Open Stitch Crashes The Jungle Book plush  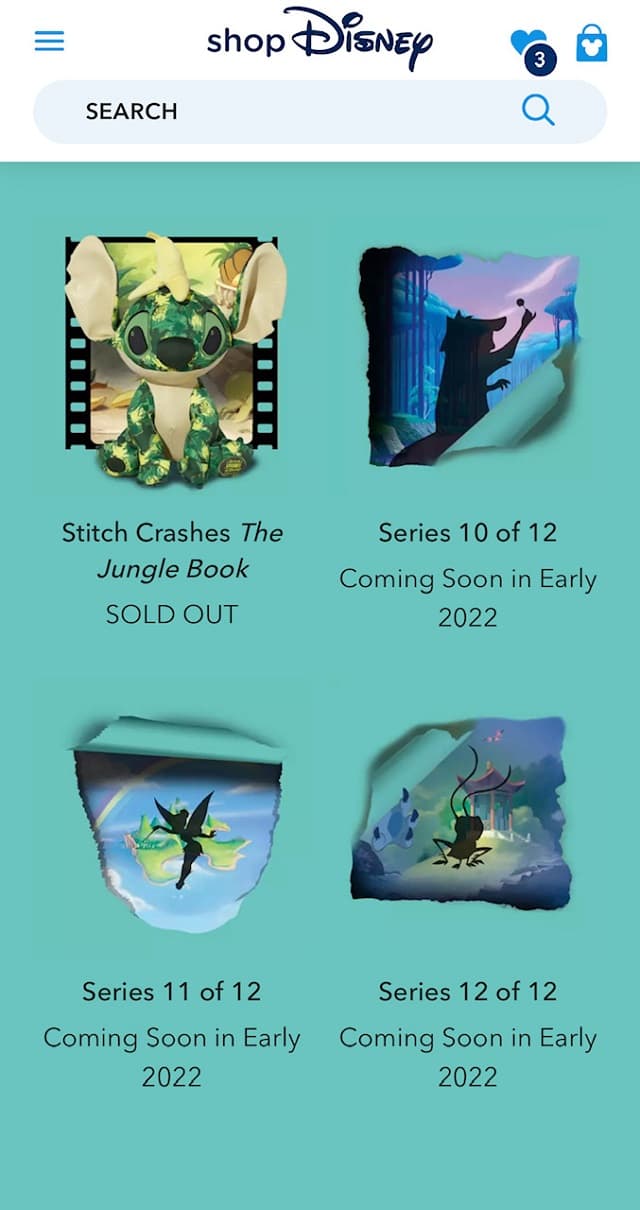pyautogui.click(x=172, y=360)
